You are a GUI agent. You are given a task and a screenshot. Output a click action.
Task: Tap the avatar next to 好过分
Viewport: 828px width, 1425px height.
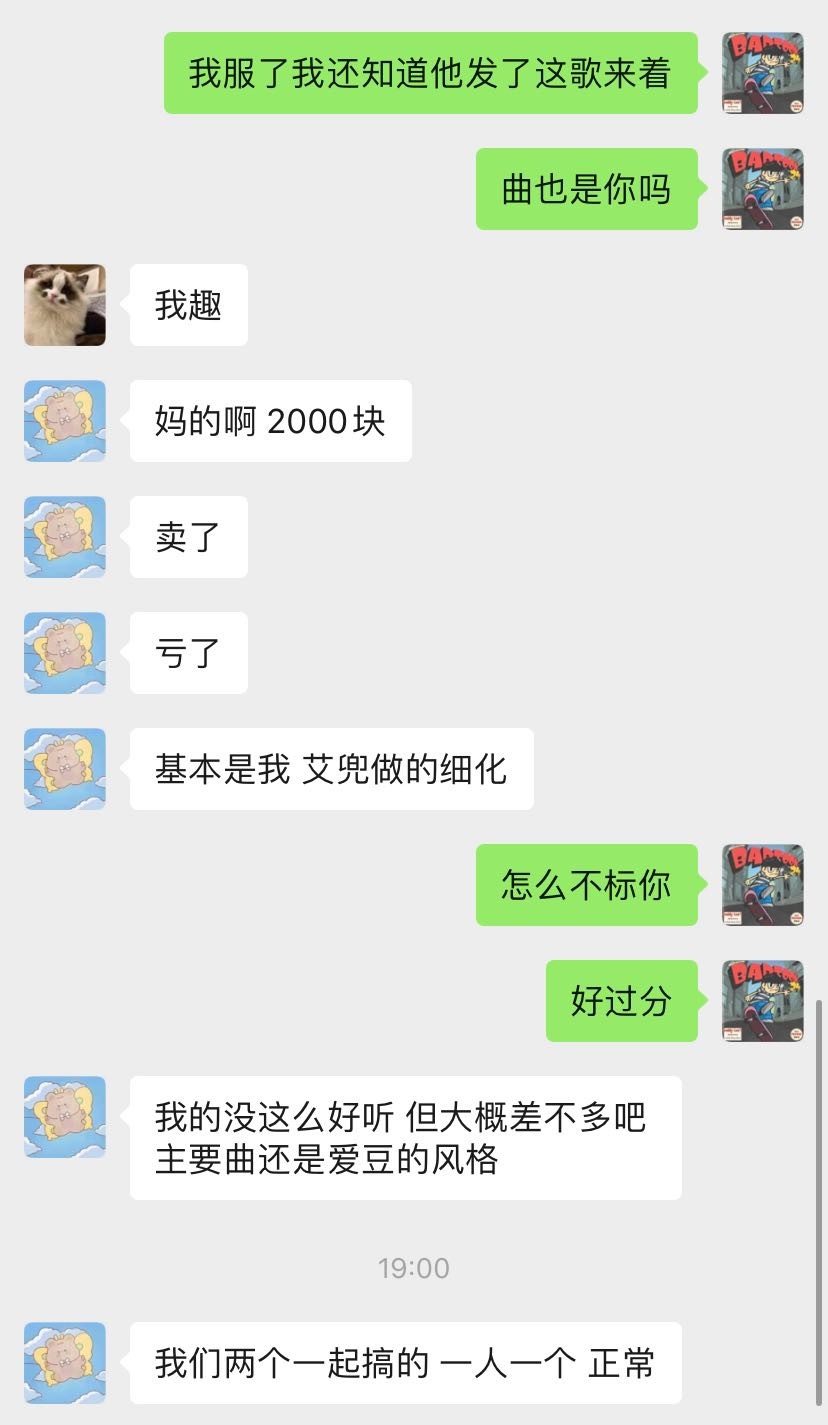click(763, 1001)
